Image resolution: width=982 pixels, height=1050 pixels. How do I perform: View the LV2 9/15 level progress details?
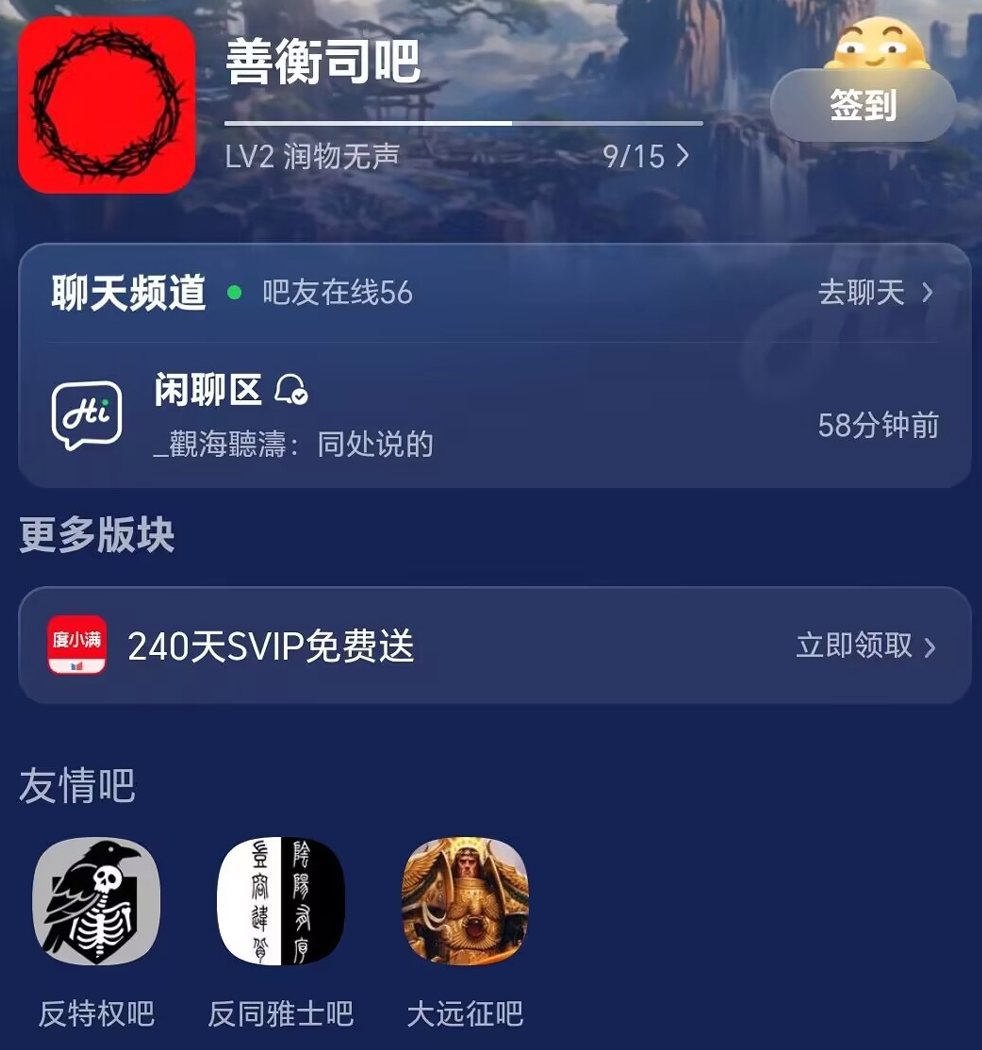tap(646, 157)
